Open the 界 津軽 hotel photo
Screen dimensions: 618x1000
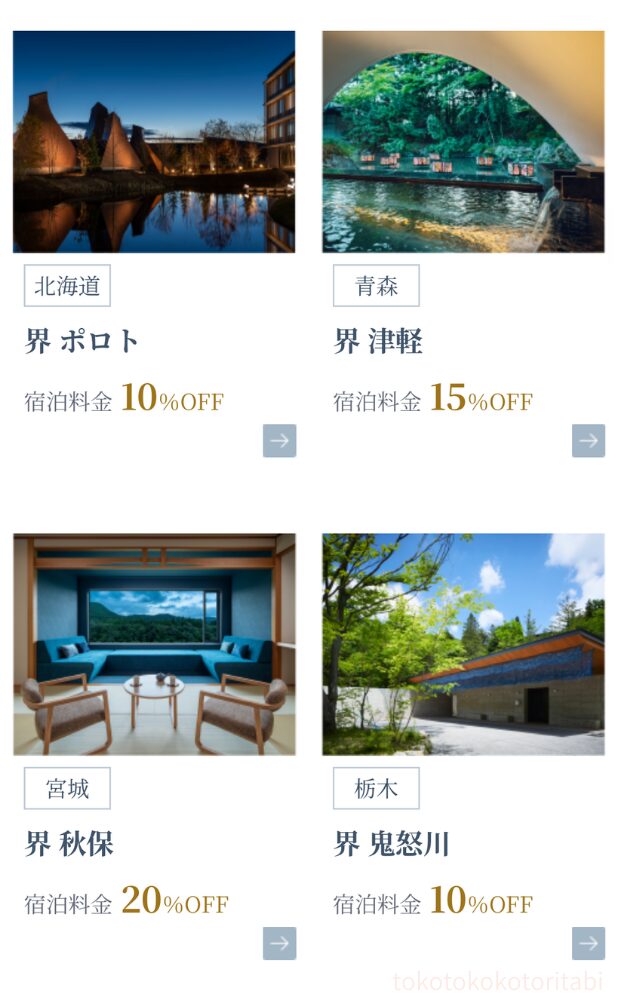(463, 141)
